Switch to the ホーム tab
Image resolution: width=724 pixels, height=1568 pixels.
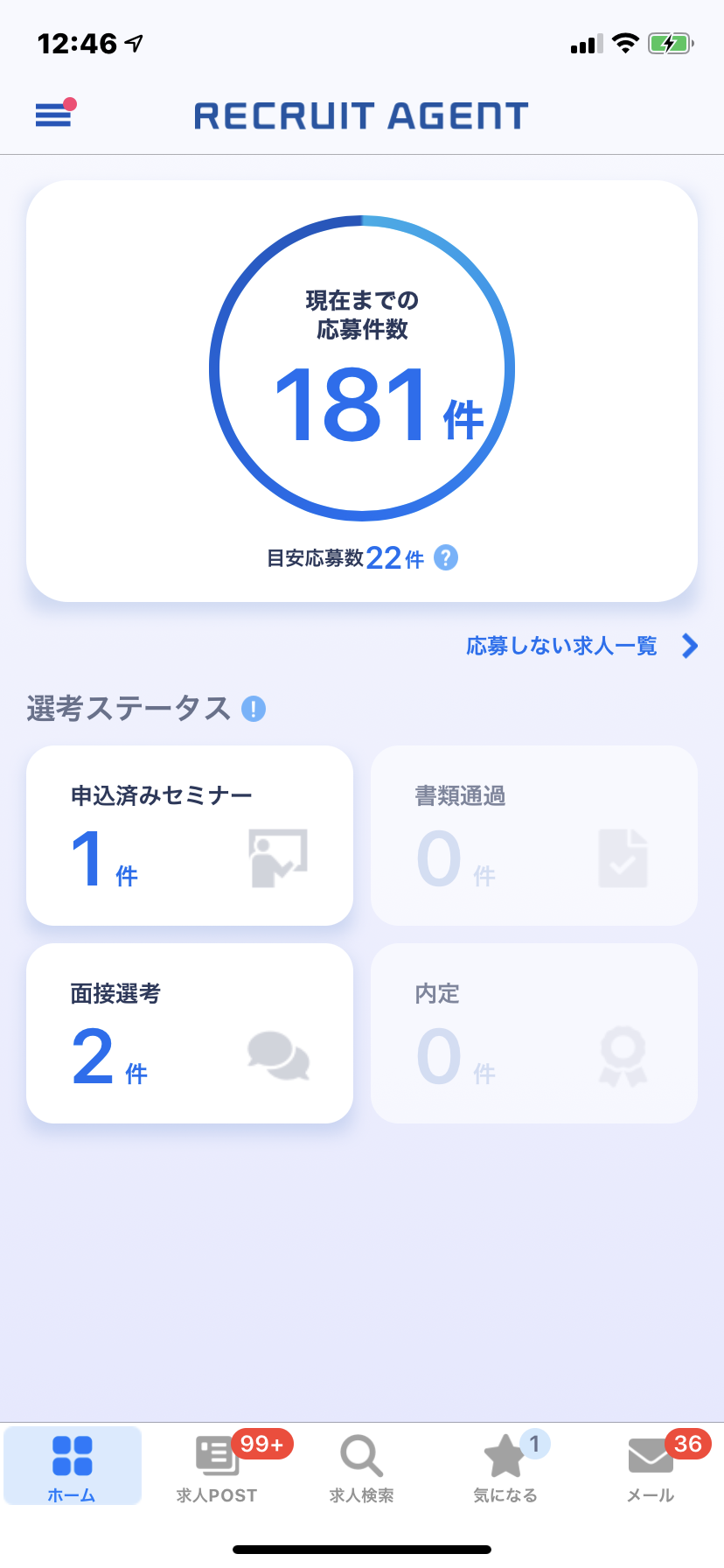73,1466
